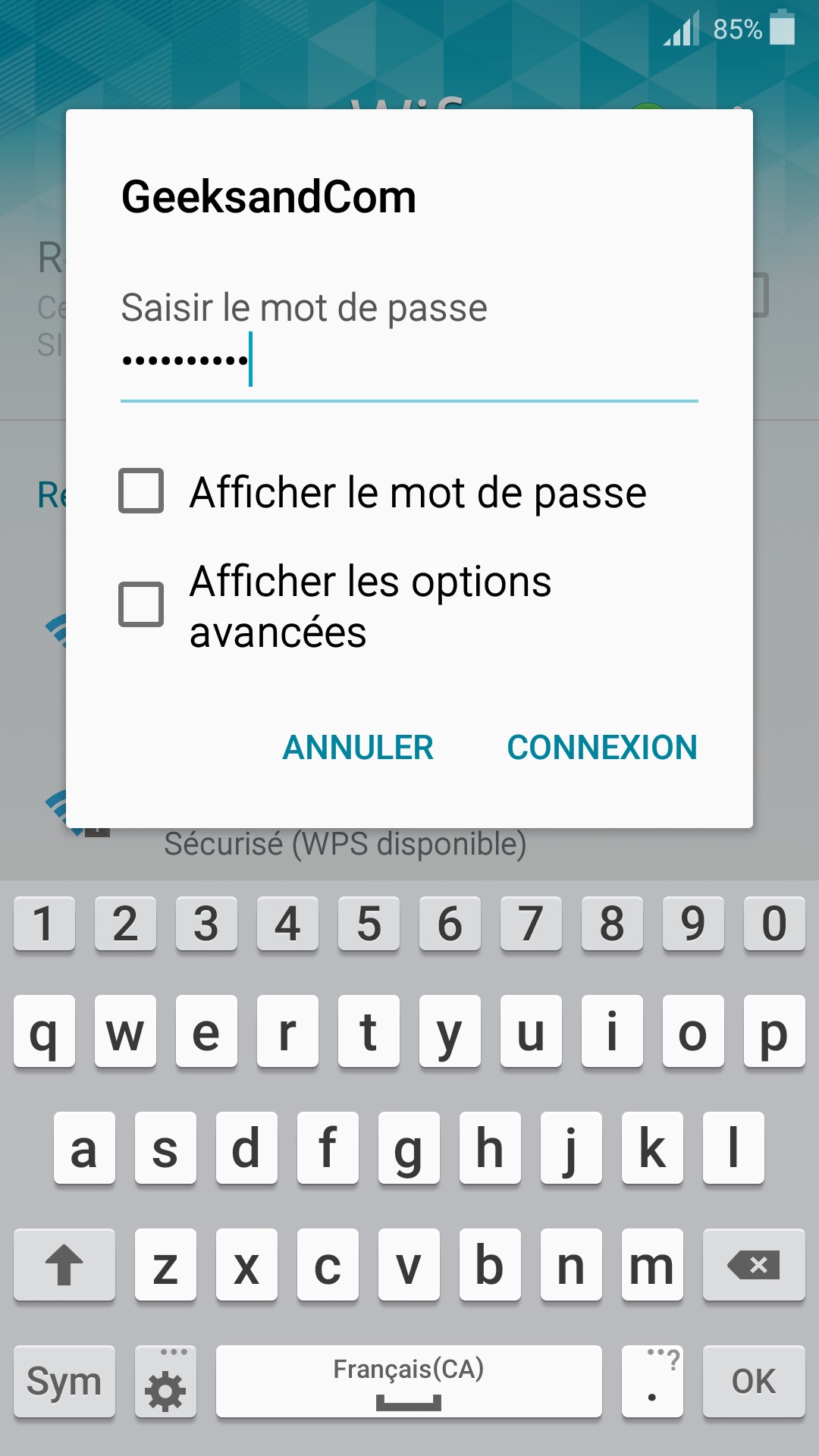Tap the OK key on the keyboard
819x1456 pixels.
(x=754, y=1382)
